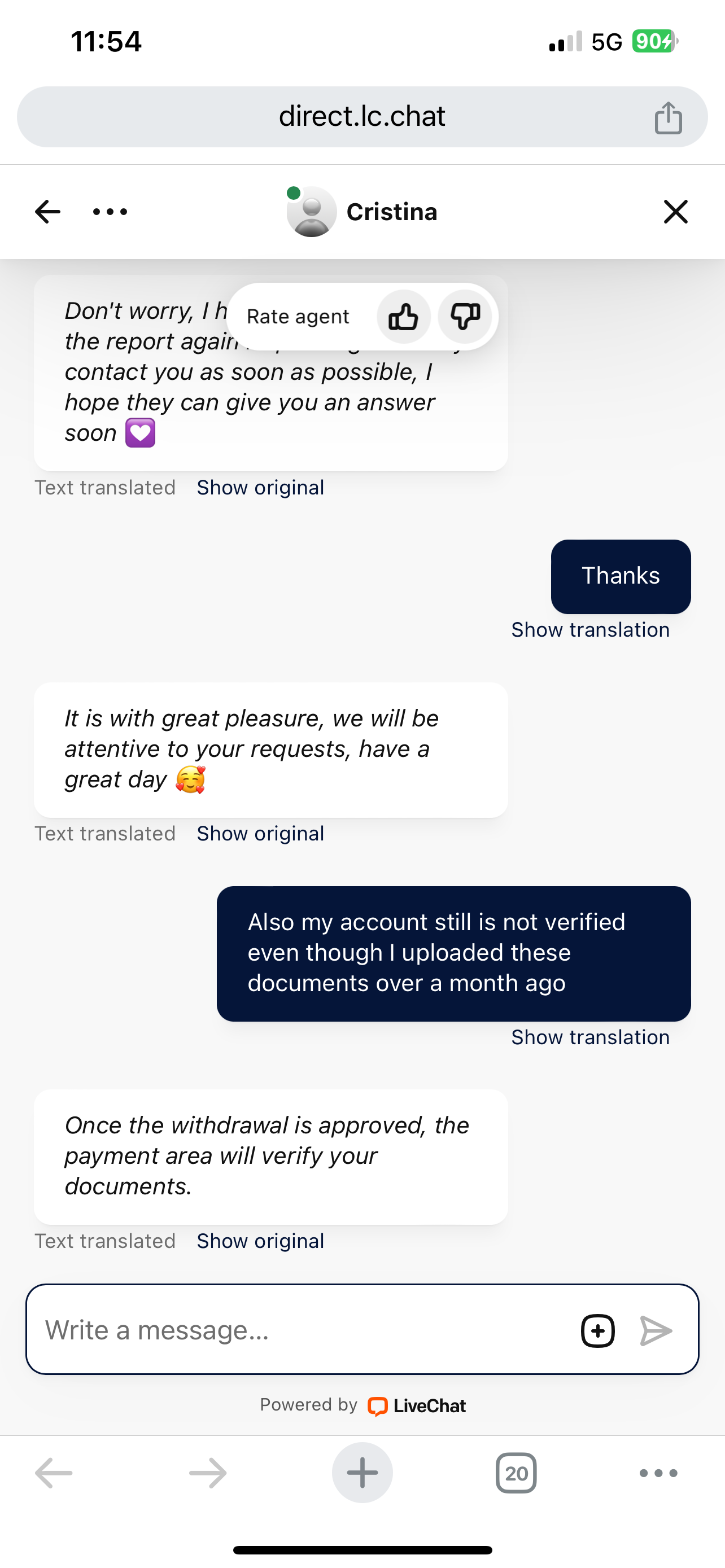
Task: View the 20 open tabs
Action: pos(516,1473)
